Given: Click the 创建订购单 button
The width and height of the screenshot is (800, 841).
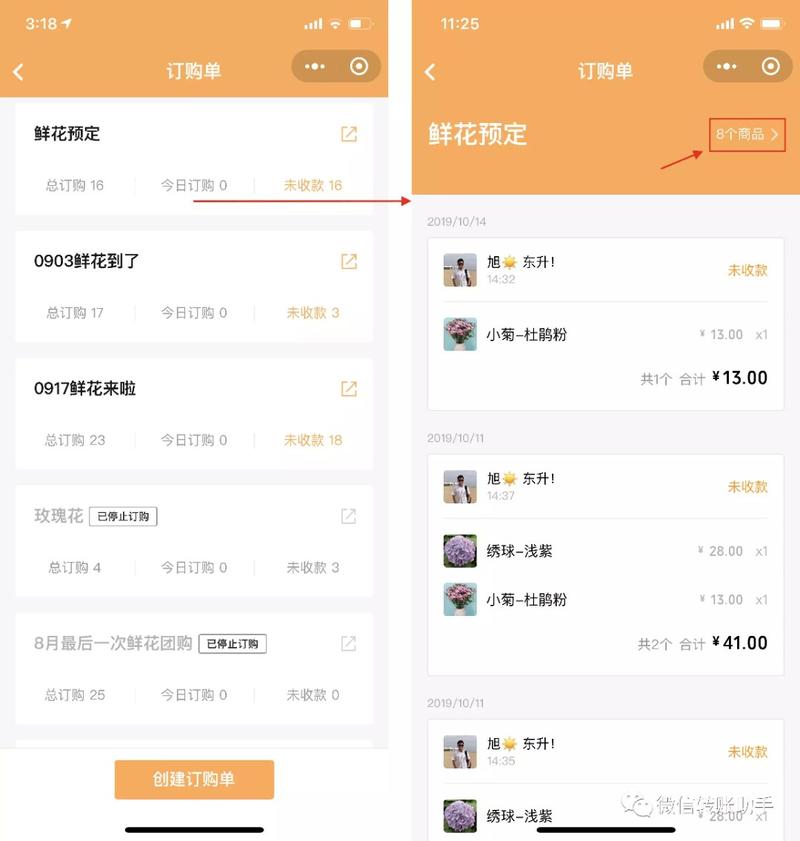Looking at the screenshot, I should tap(195, 779).
